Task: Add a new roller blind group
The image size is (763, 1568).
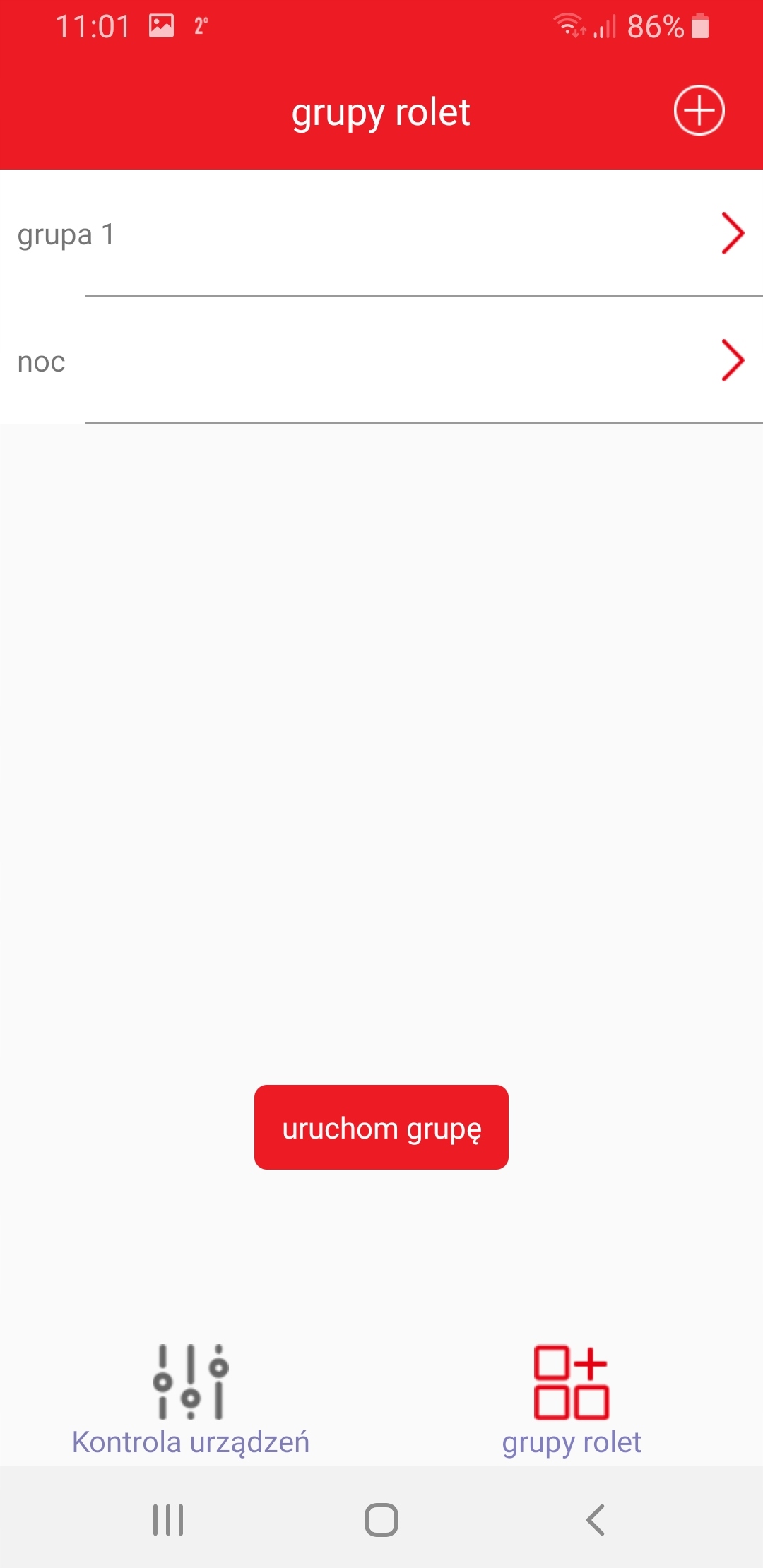Action: (x=699, y=111)
